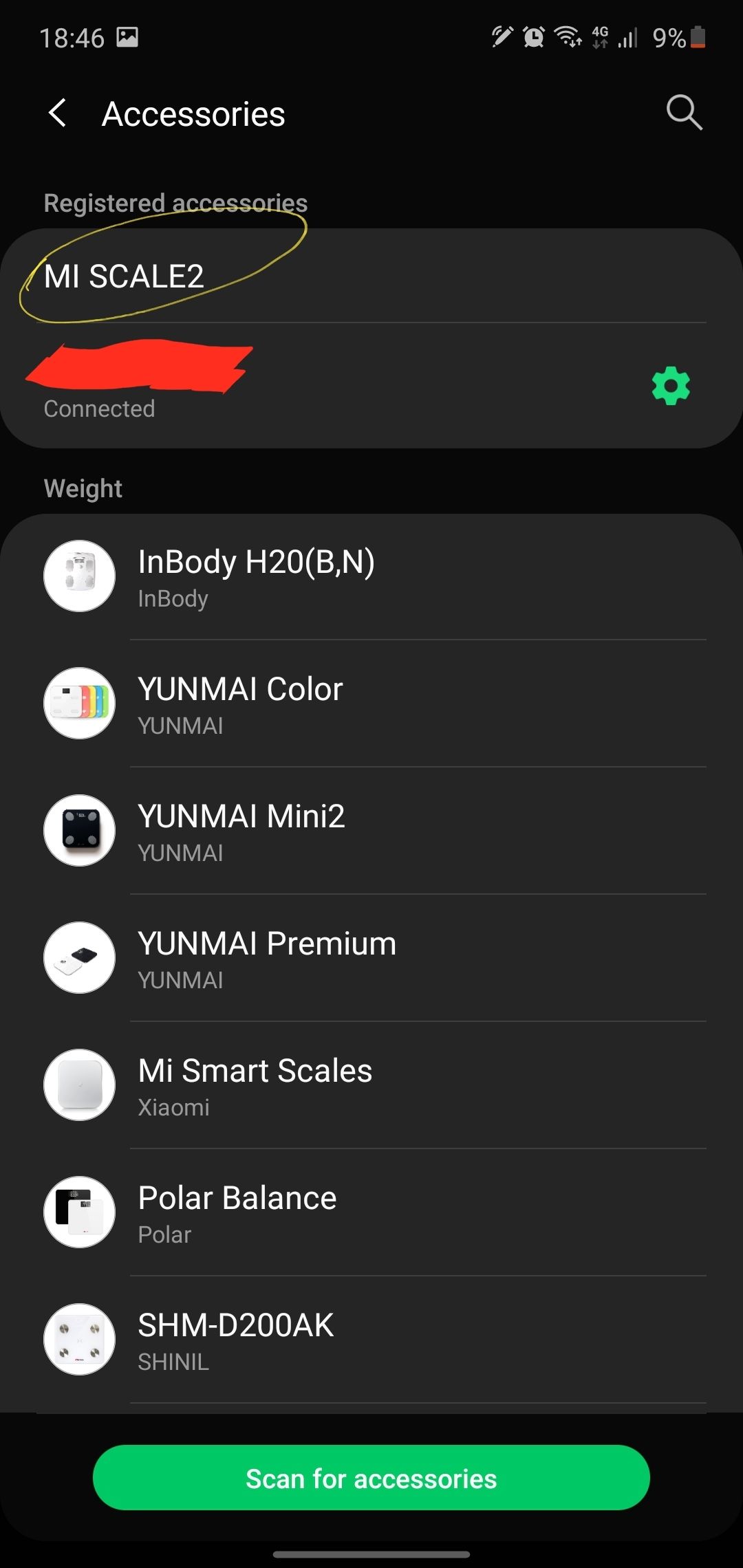
Task: Open YUNMAI Mini2 accessory
Action: pyautogui.click(x=241, y=831)
